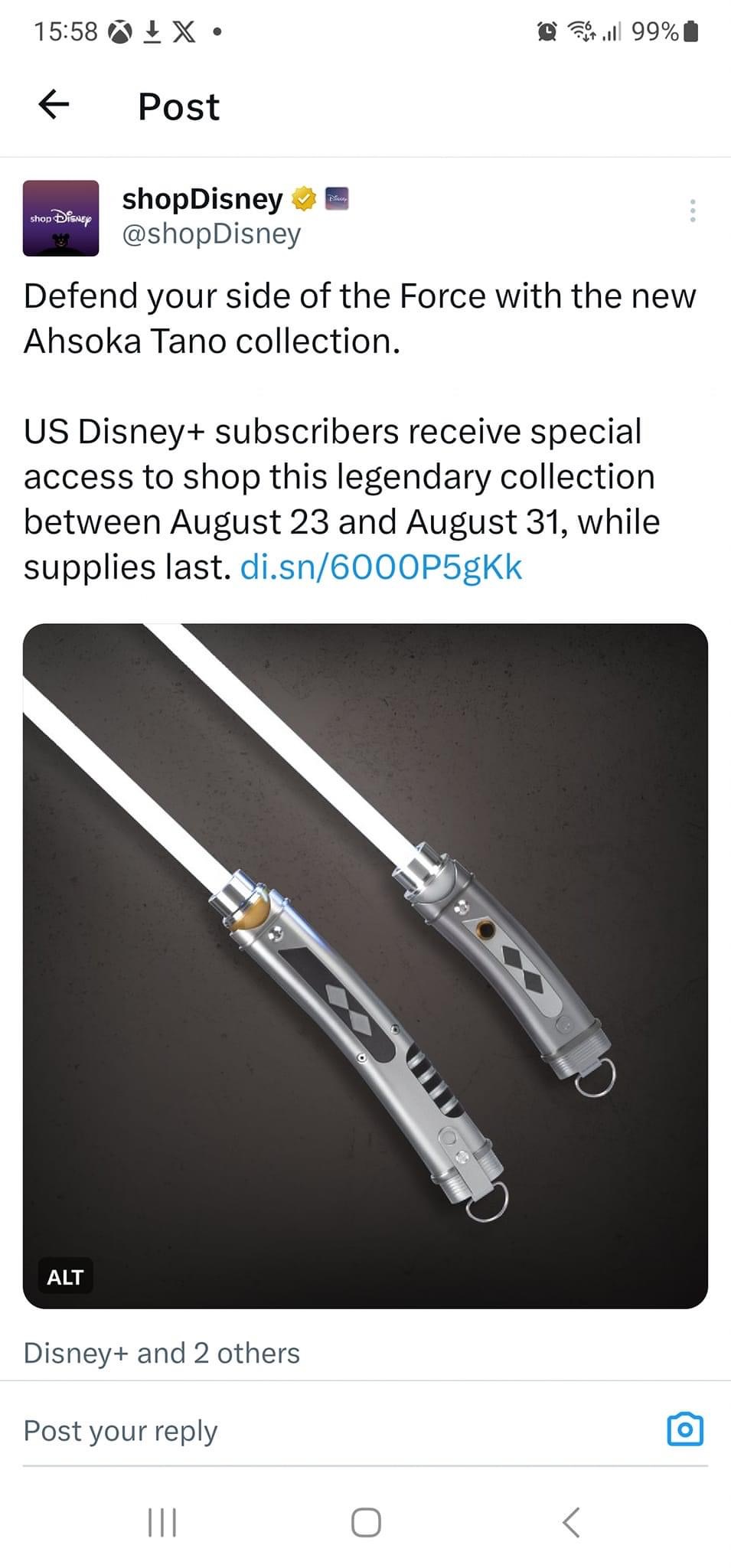Open the camera icon to attach a photo
Viewport: 731px width, 1568px height.
[x=685, y=1429]
